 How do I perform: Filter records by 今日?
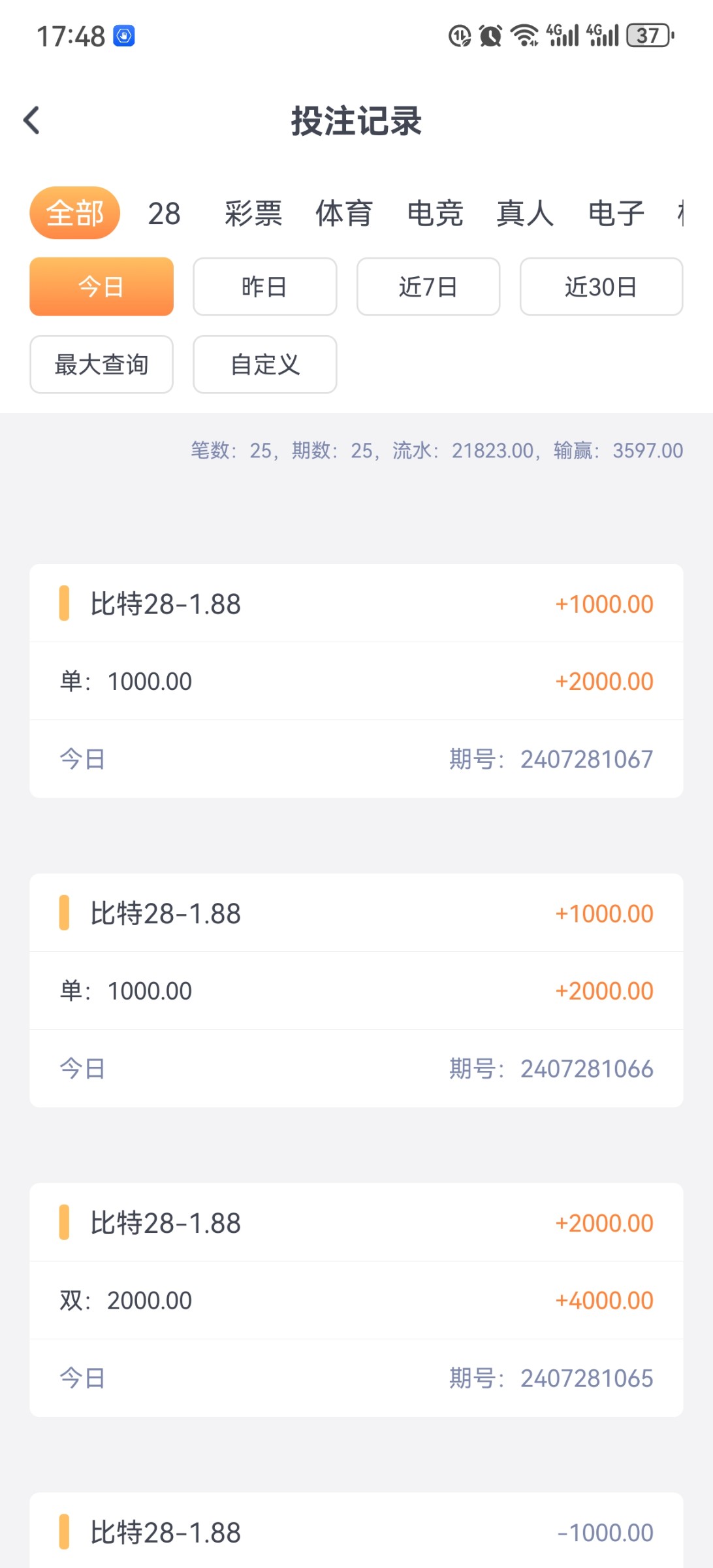[101, 287]
